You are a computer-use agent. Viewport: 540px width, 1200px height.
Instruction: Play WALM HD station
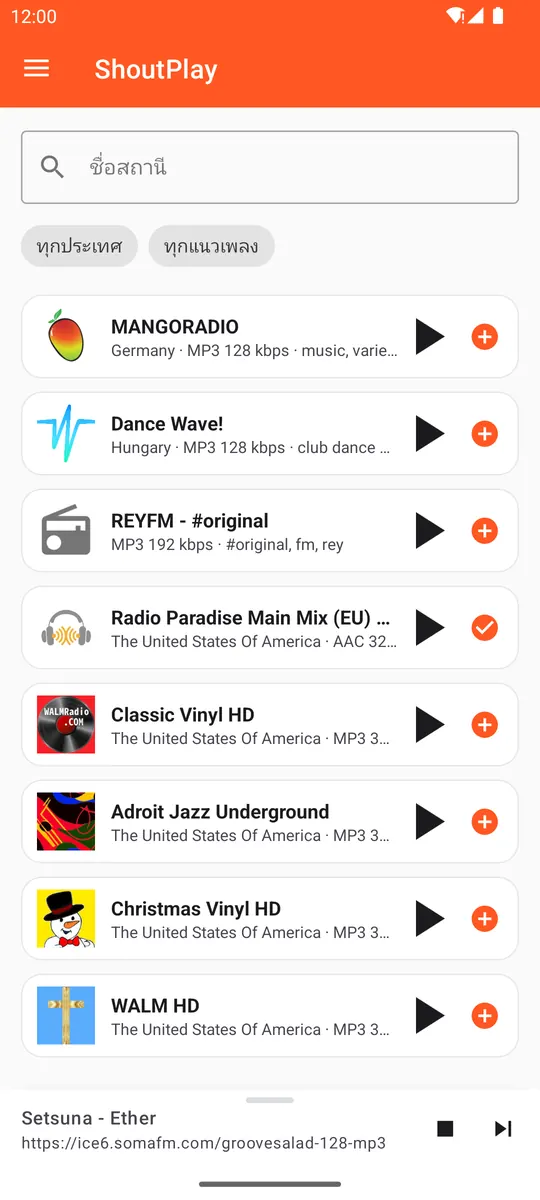pyautogui.click(x=430, y=1016)
